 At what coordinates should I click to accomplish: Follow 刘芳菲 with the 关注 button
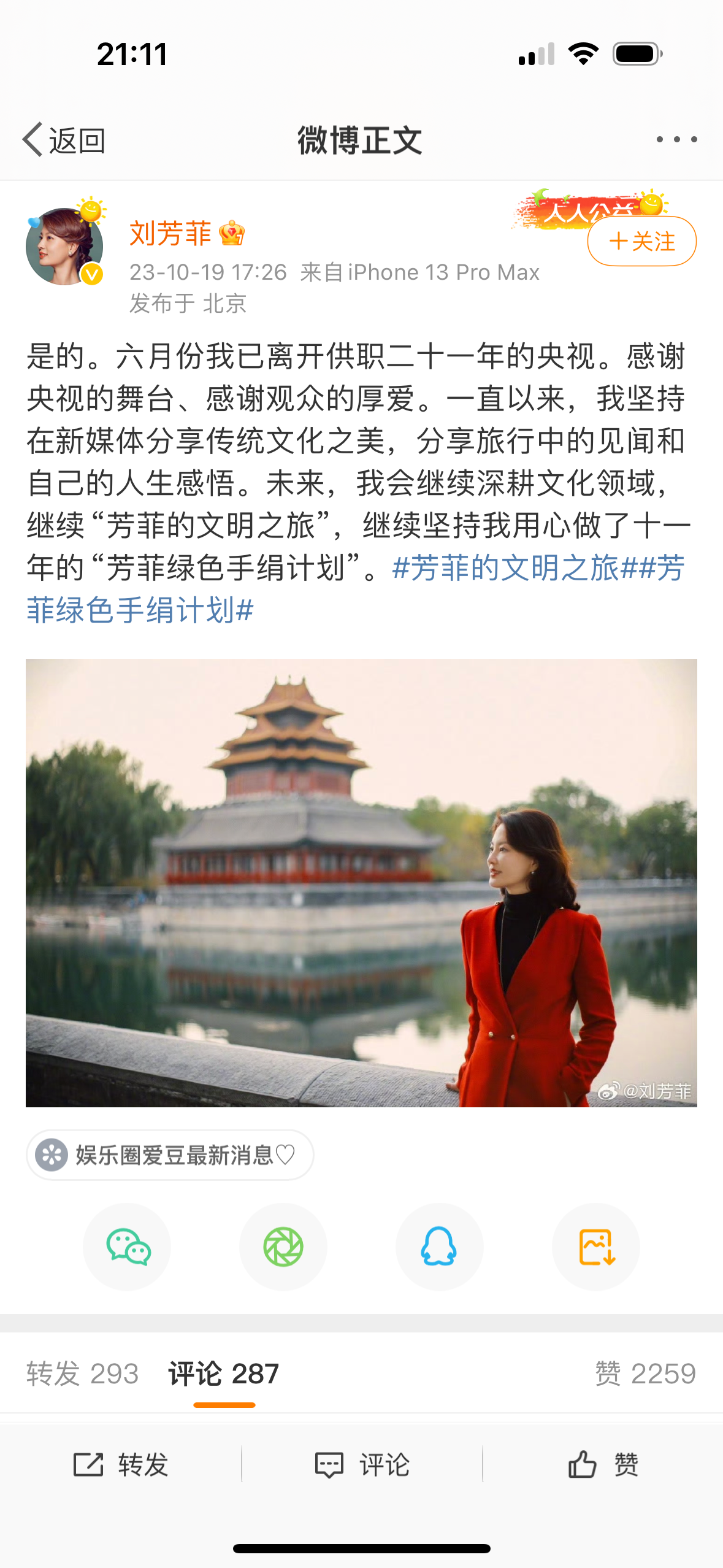pos(641,241)
